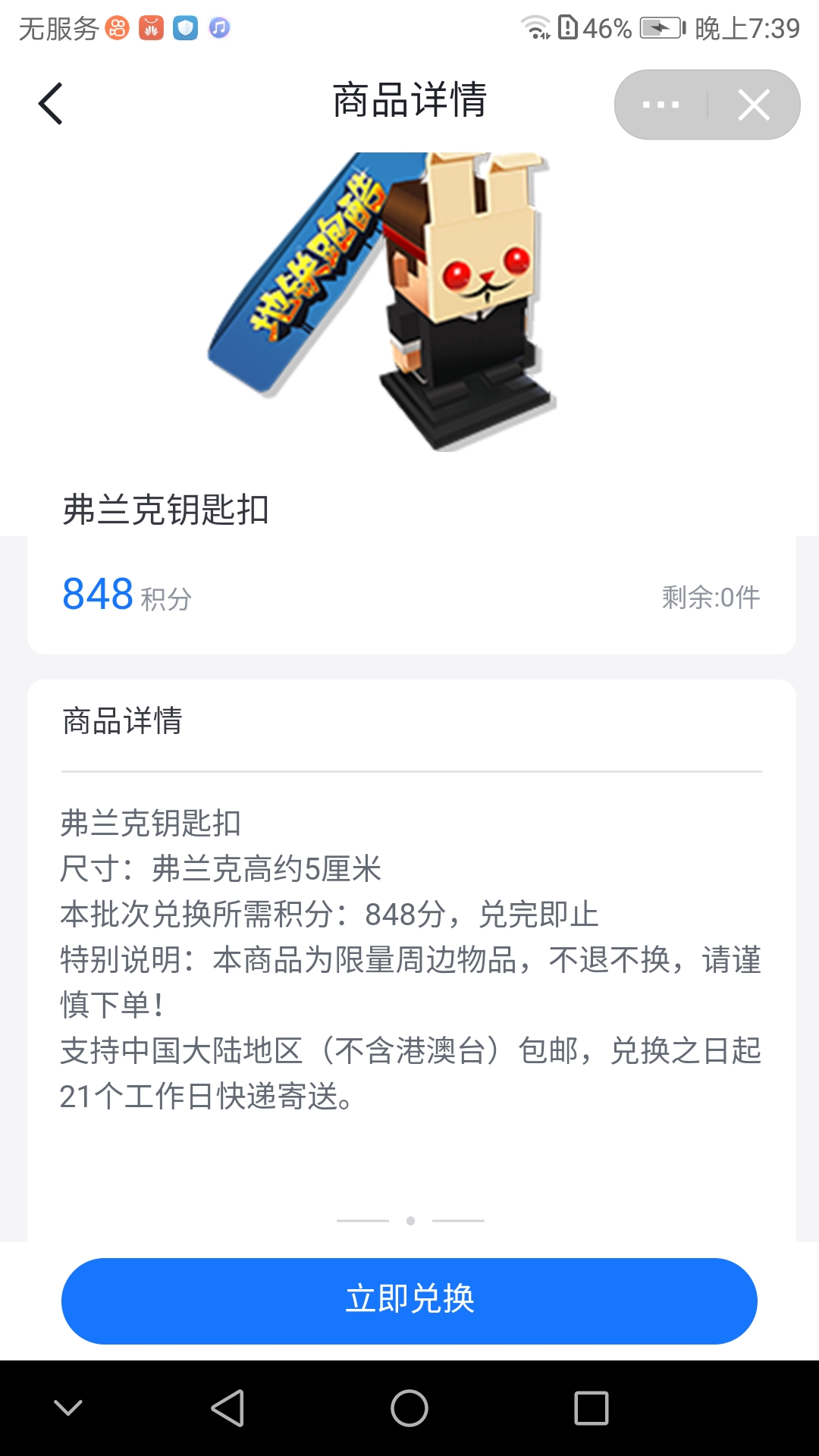819x1456 pixels.
Task: Hide the navigation bar with the down chevron
Action: click(x=68, y=1408)
